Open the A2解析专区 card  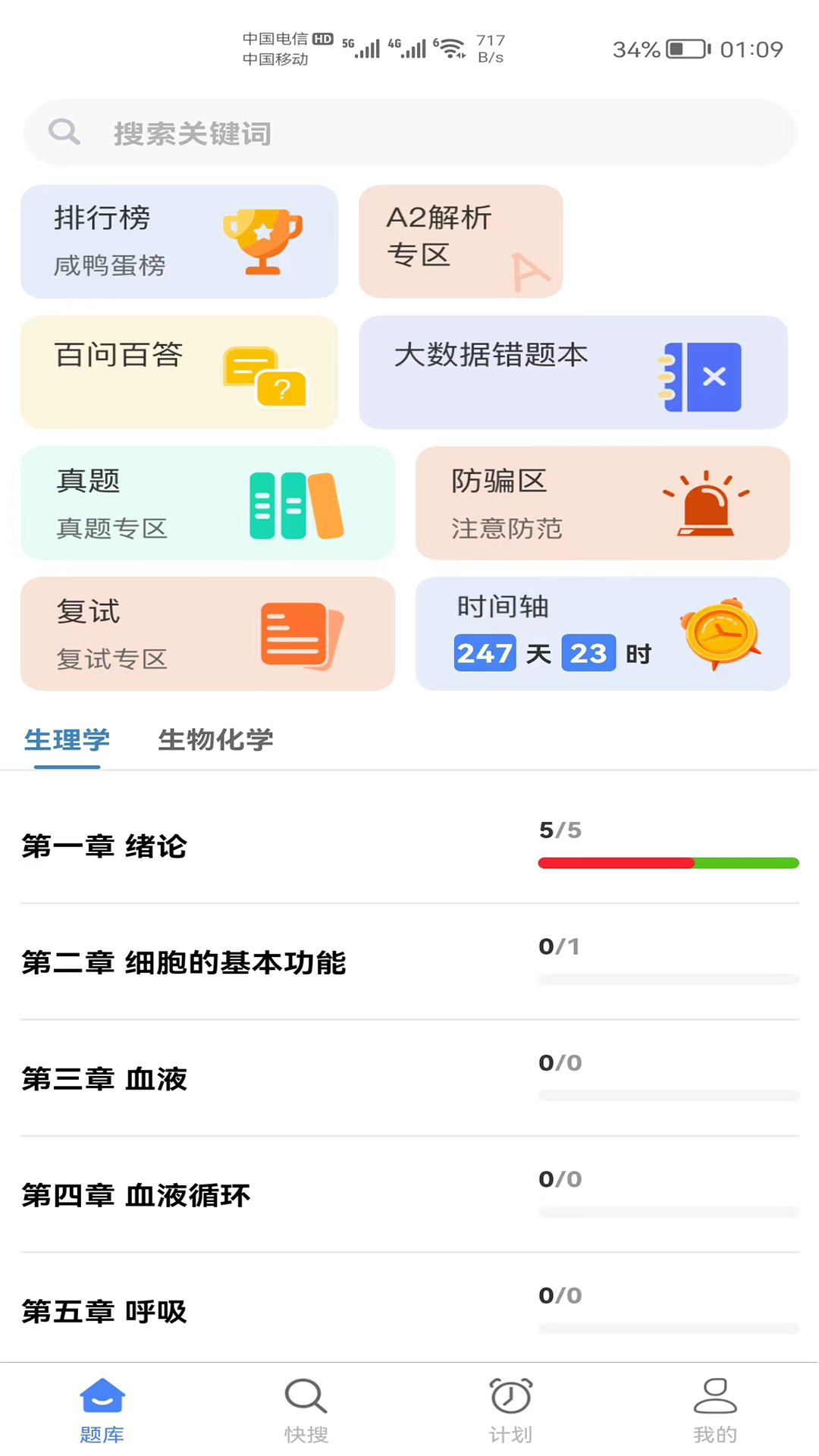[x=460, y=241]
